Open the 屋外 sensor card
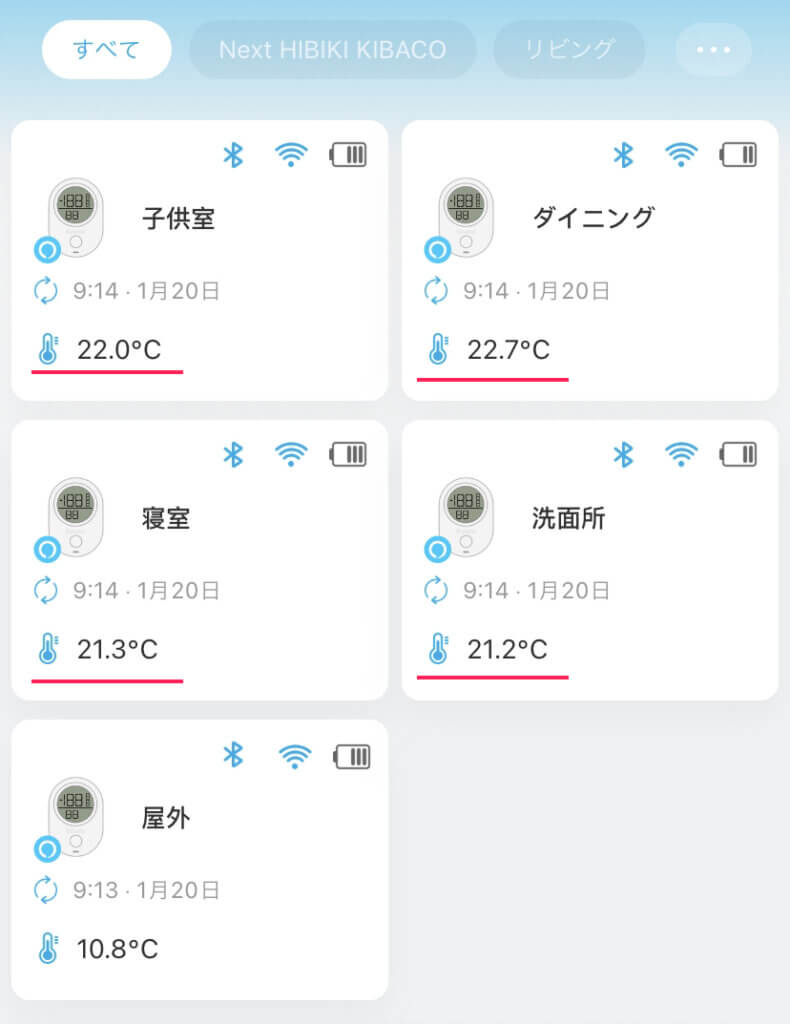Viewport: 790px width, 1024px height. pos(199,860)
